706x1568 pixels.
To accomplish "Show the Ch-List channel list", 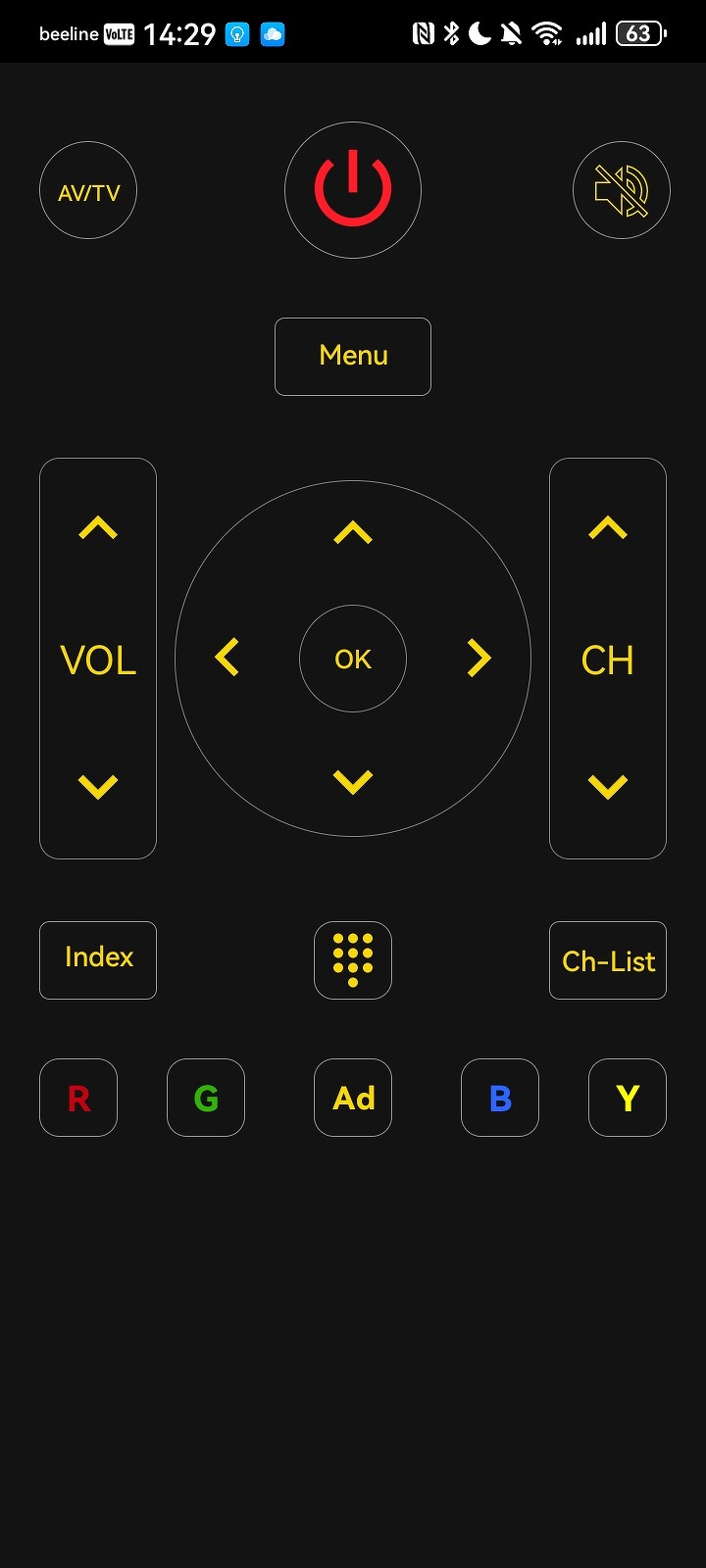I will coord(608,960).
